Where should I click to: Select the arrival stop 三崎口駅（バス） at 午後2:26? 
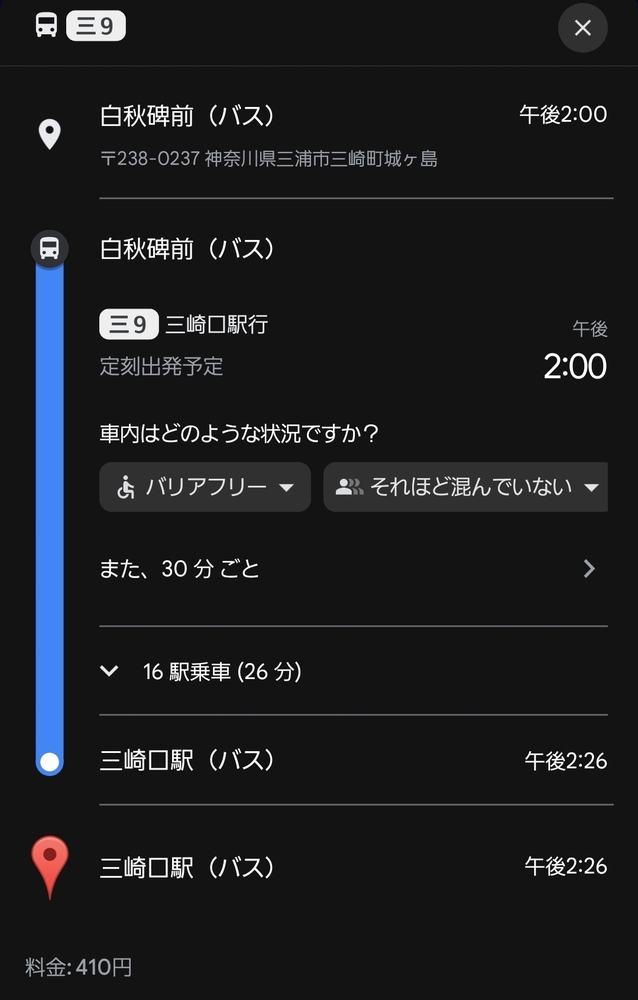(x=188, y=761)
